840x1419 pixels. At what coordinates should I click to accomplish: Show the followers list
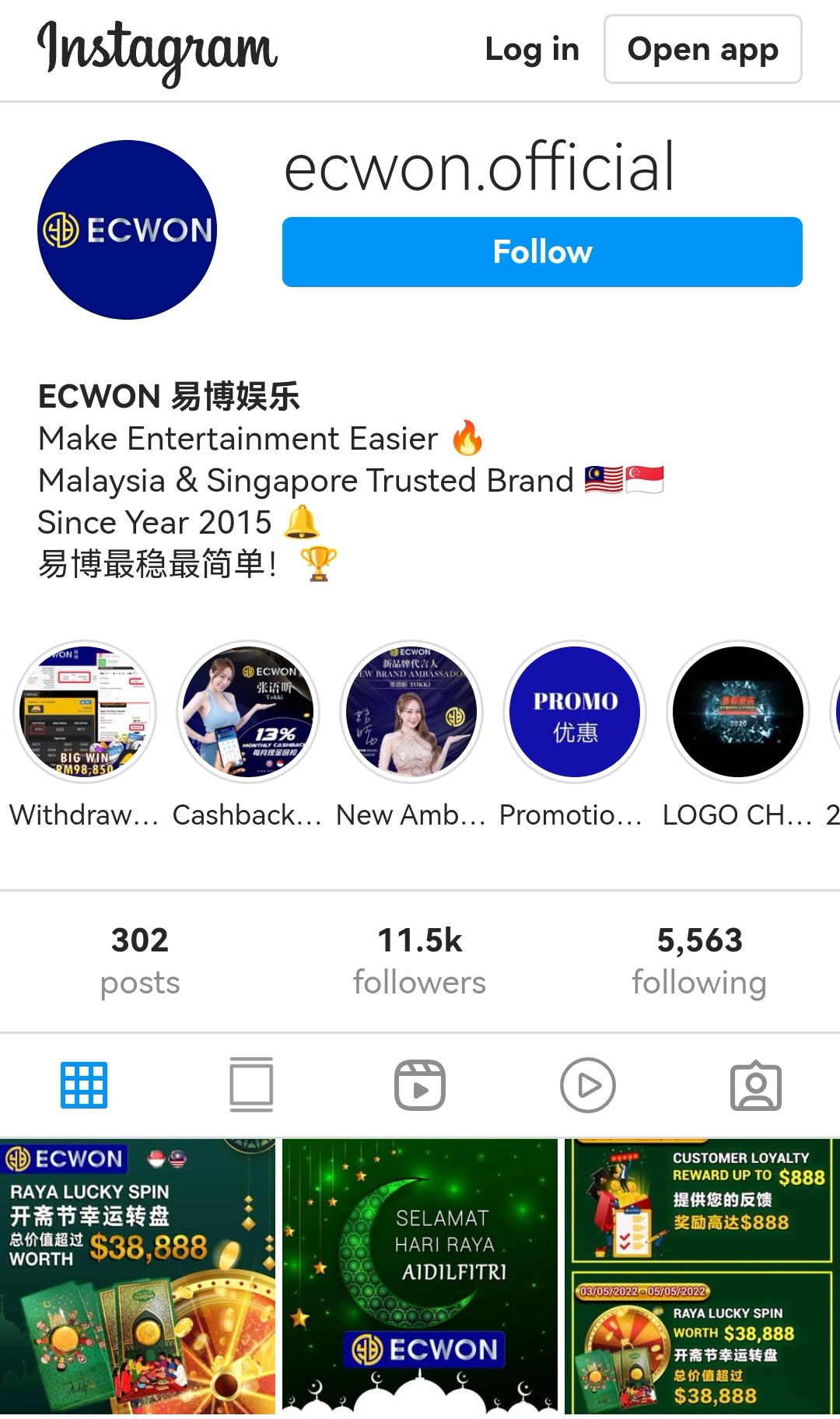[419, 961]
